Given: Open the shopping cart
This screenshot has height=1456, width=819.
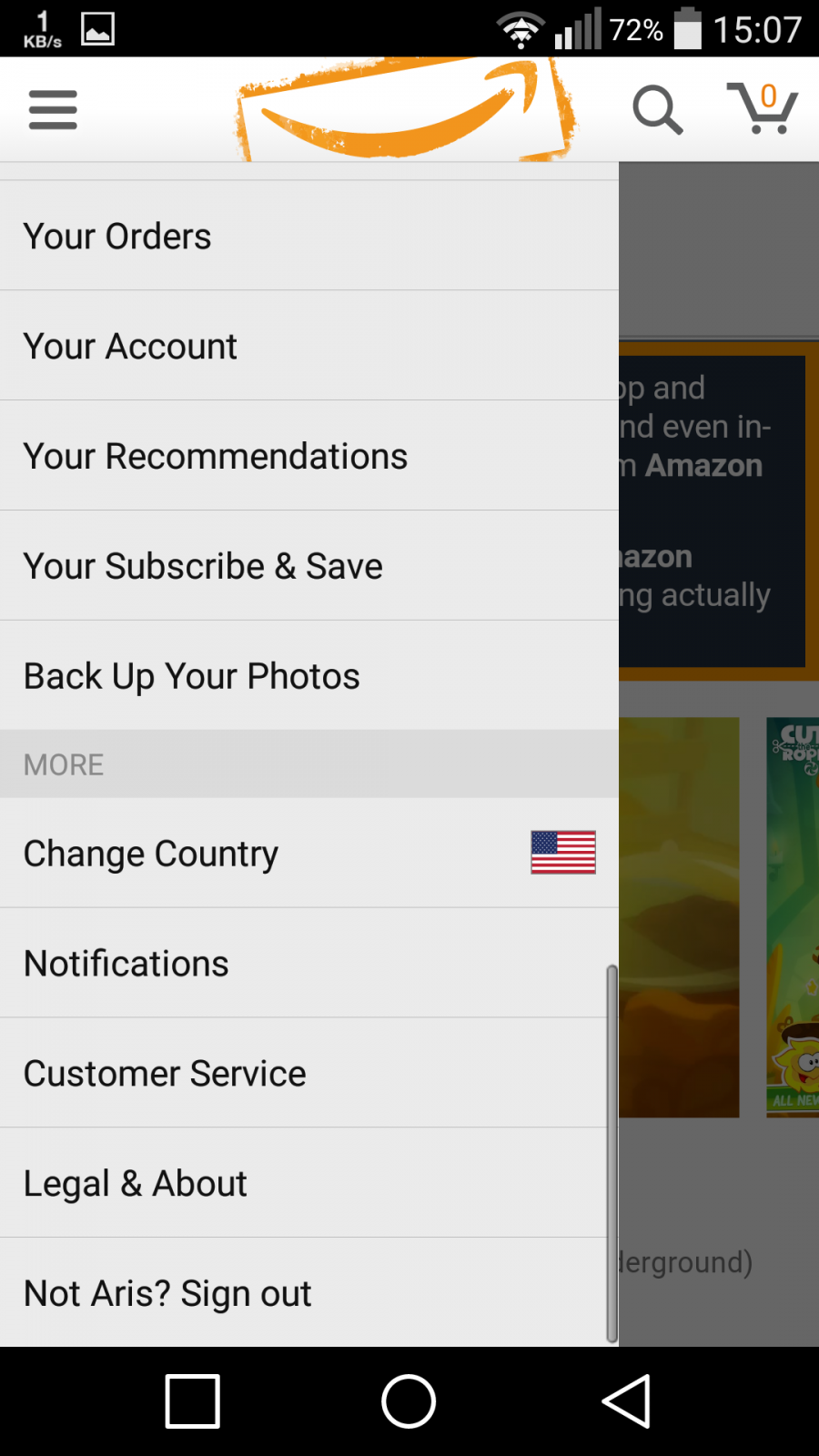Looking at the screenshot, I should pos(762,108).
